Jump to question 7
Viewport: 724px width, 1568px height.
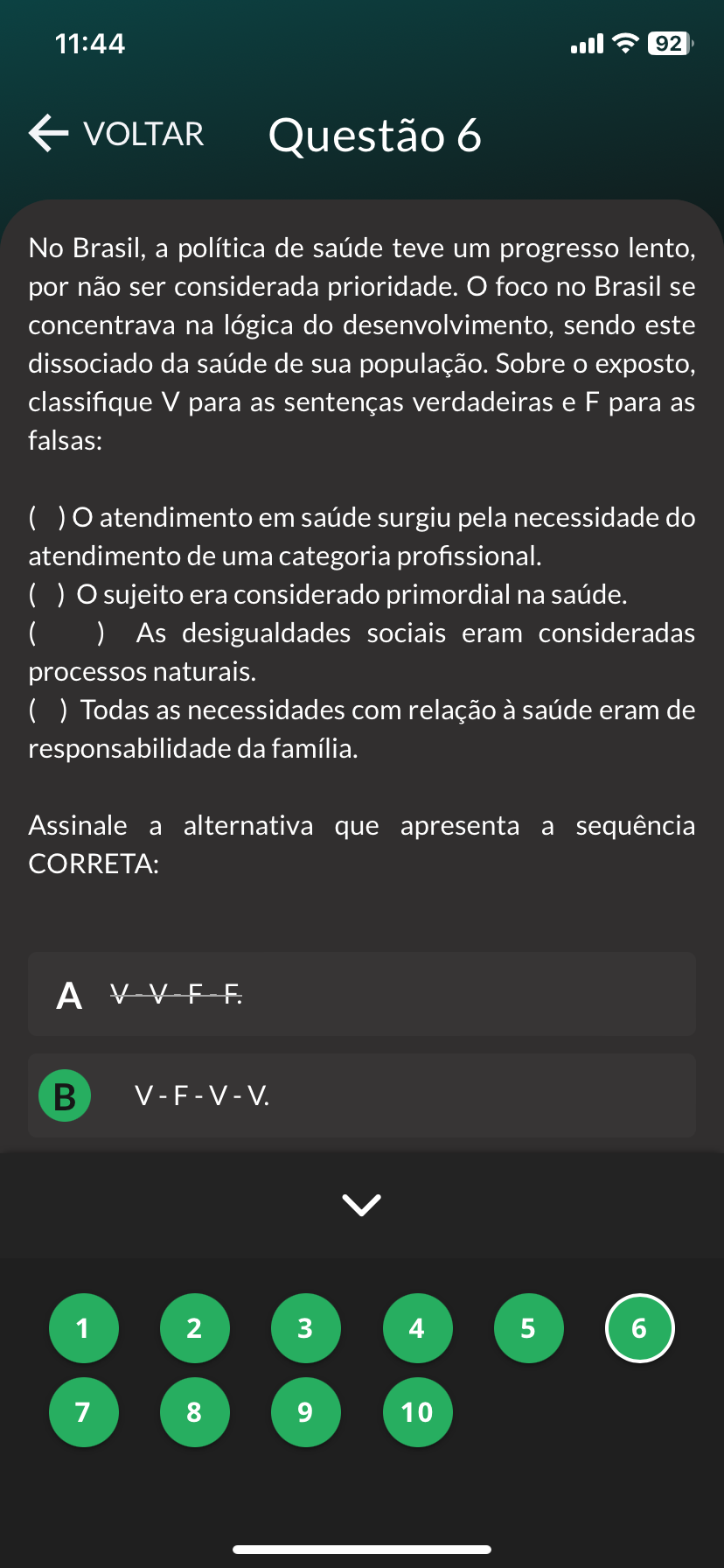(83, 1411)
